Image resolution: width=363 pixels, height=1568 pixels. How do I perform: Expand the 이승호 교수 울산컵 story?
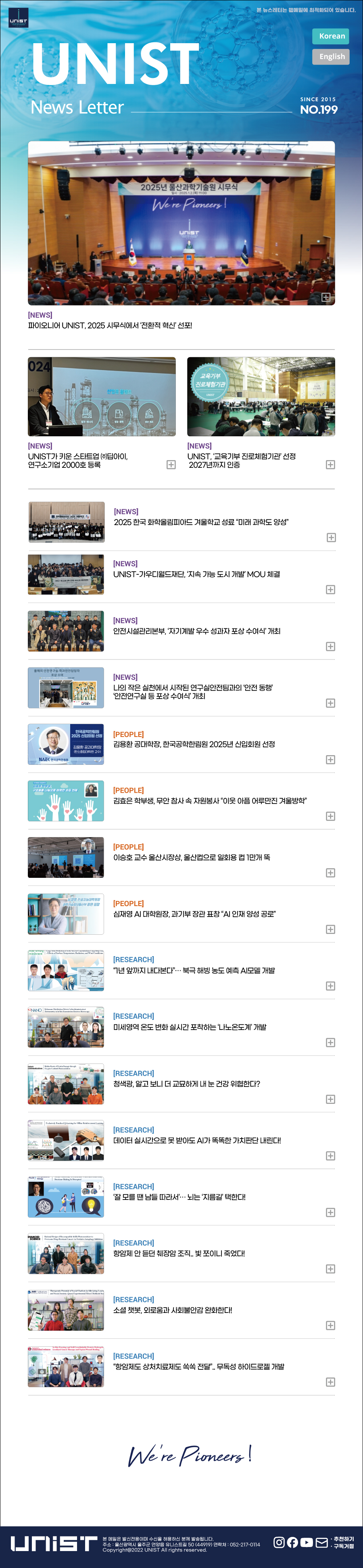(330, 873)
